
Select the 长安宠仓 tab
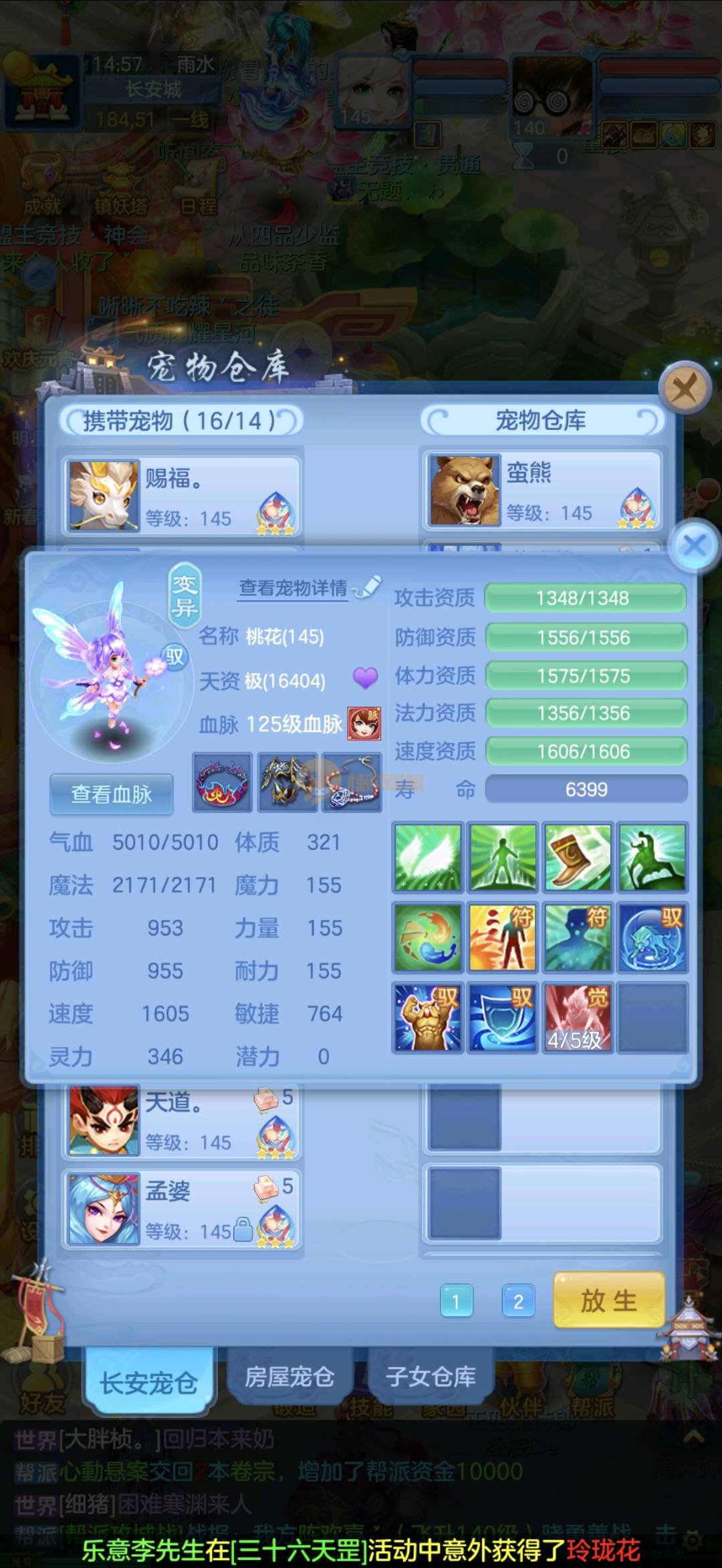[148, 1382]
